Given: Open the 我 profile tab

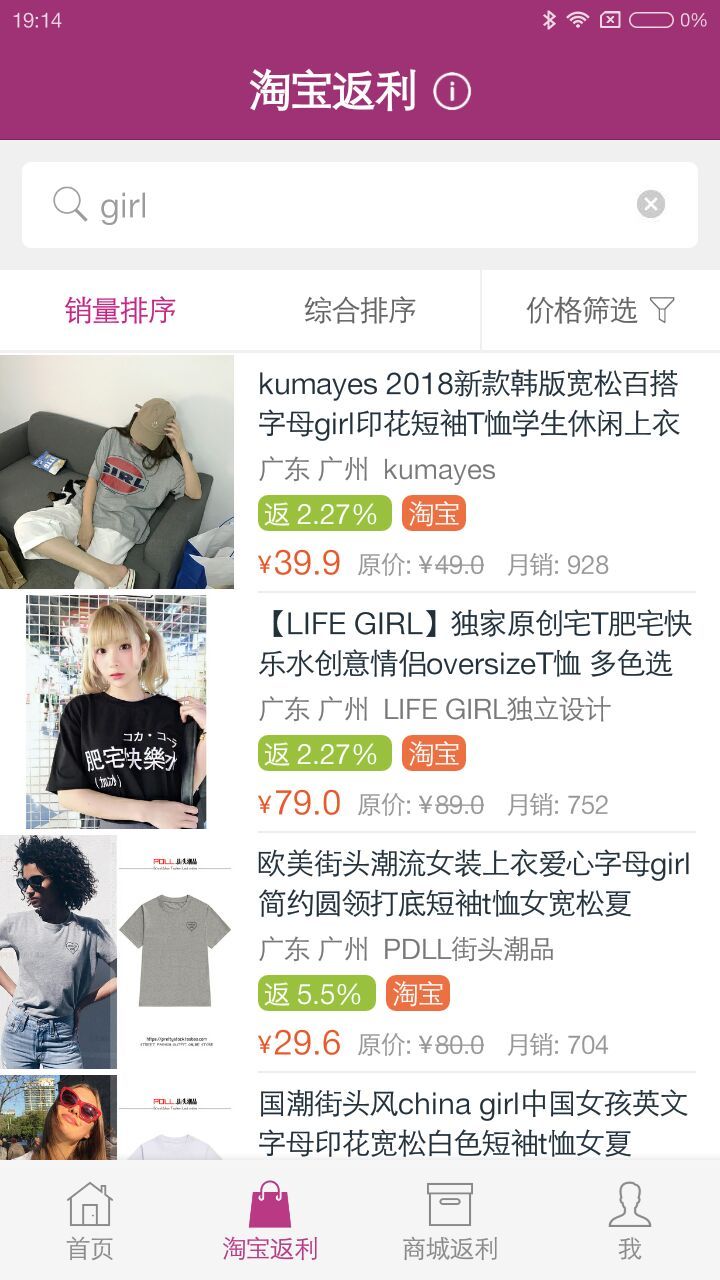Looking at the screenshot, I should (x=630, y=1220).
